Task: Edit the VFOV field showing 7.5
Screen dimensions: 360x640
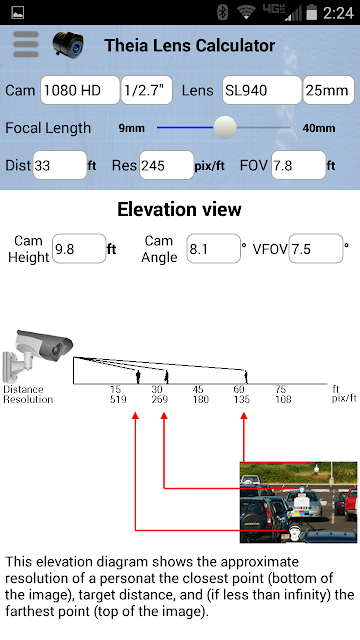Action: click(x=316, y=249)
